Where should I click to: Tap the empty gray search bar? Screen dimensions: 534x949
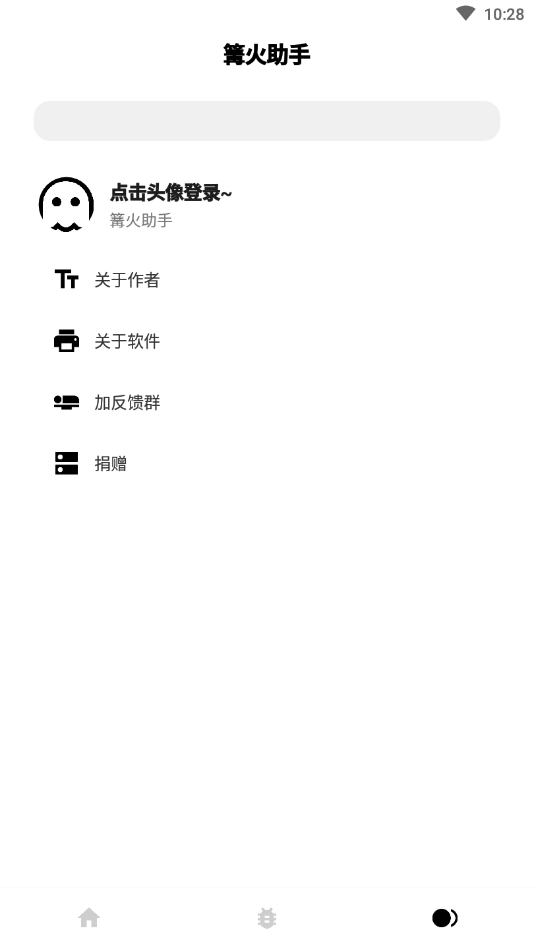coord(267,121)
